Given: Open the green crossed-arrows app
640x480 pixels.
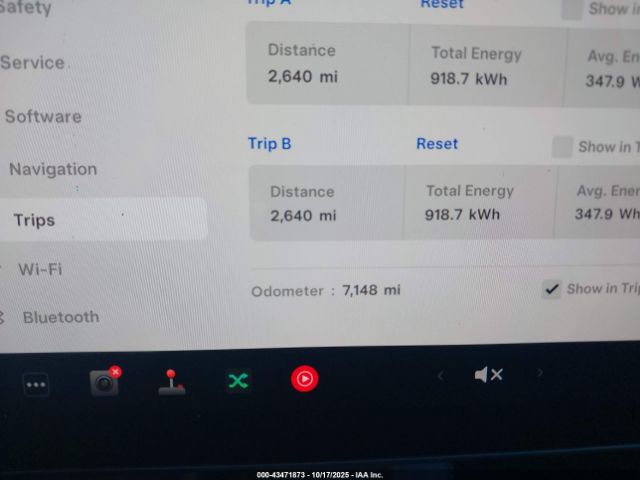Looking at the screenshot, I should coord(237,381).
